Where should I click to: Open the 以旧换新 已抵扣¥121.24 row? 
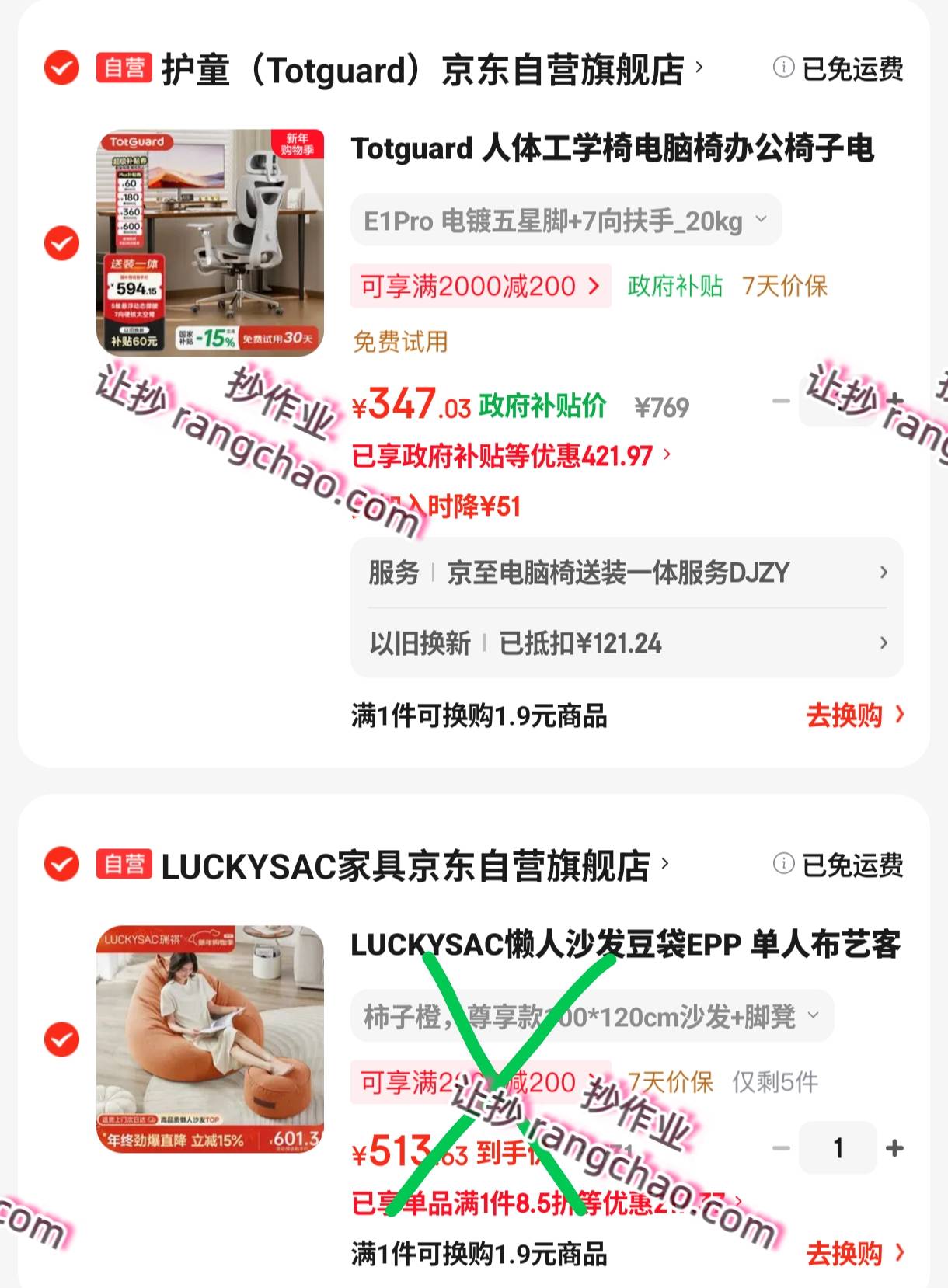626,643
